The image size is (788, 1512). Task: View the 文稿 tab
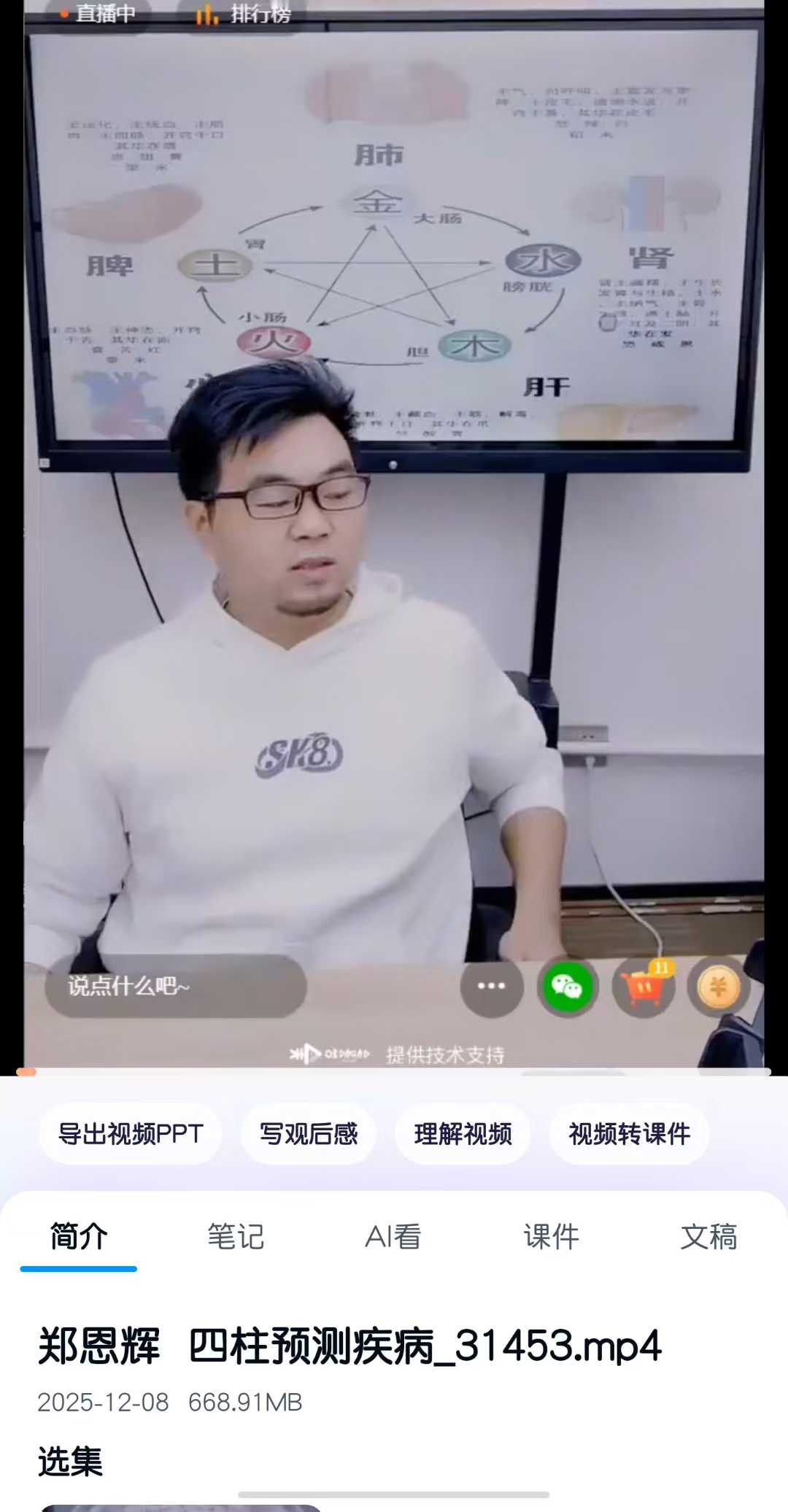708,1237
